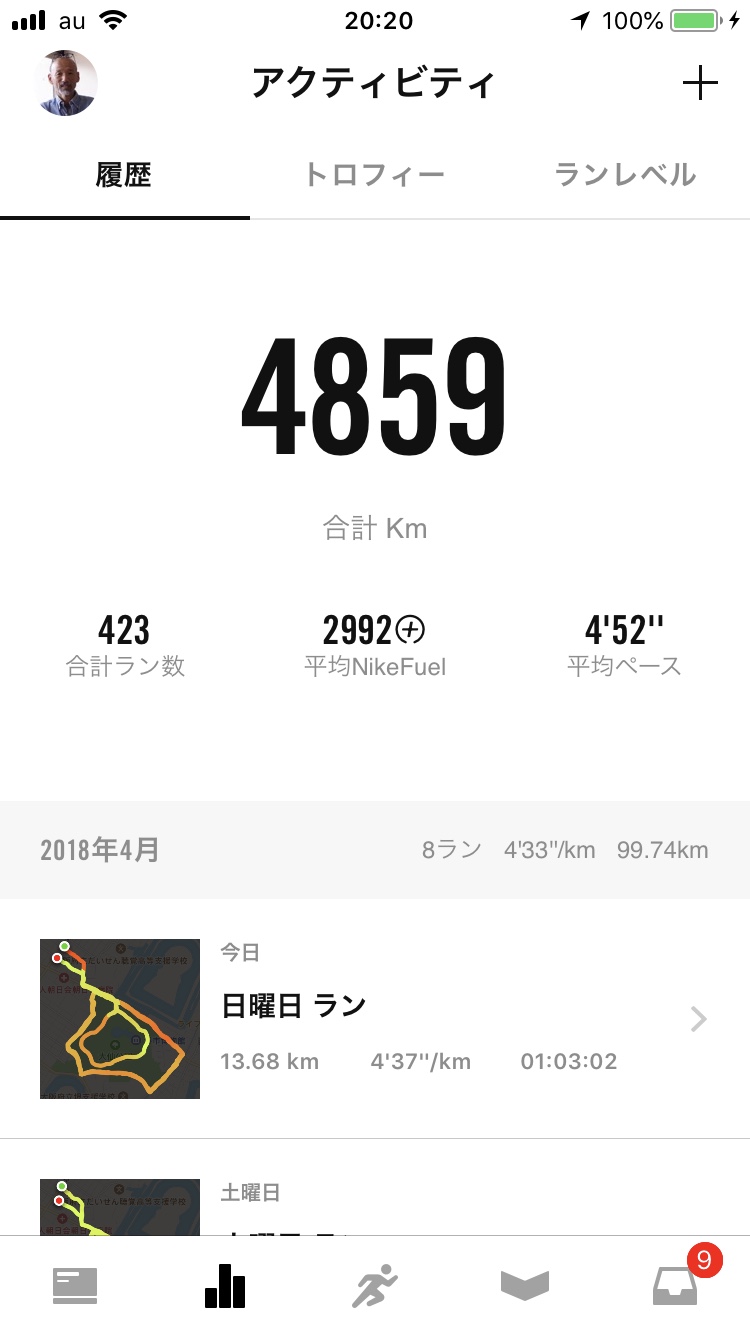Open the run tab with runner icon
Screen dimensions: 750x1334
(375, 1285)
